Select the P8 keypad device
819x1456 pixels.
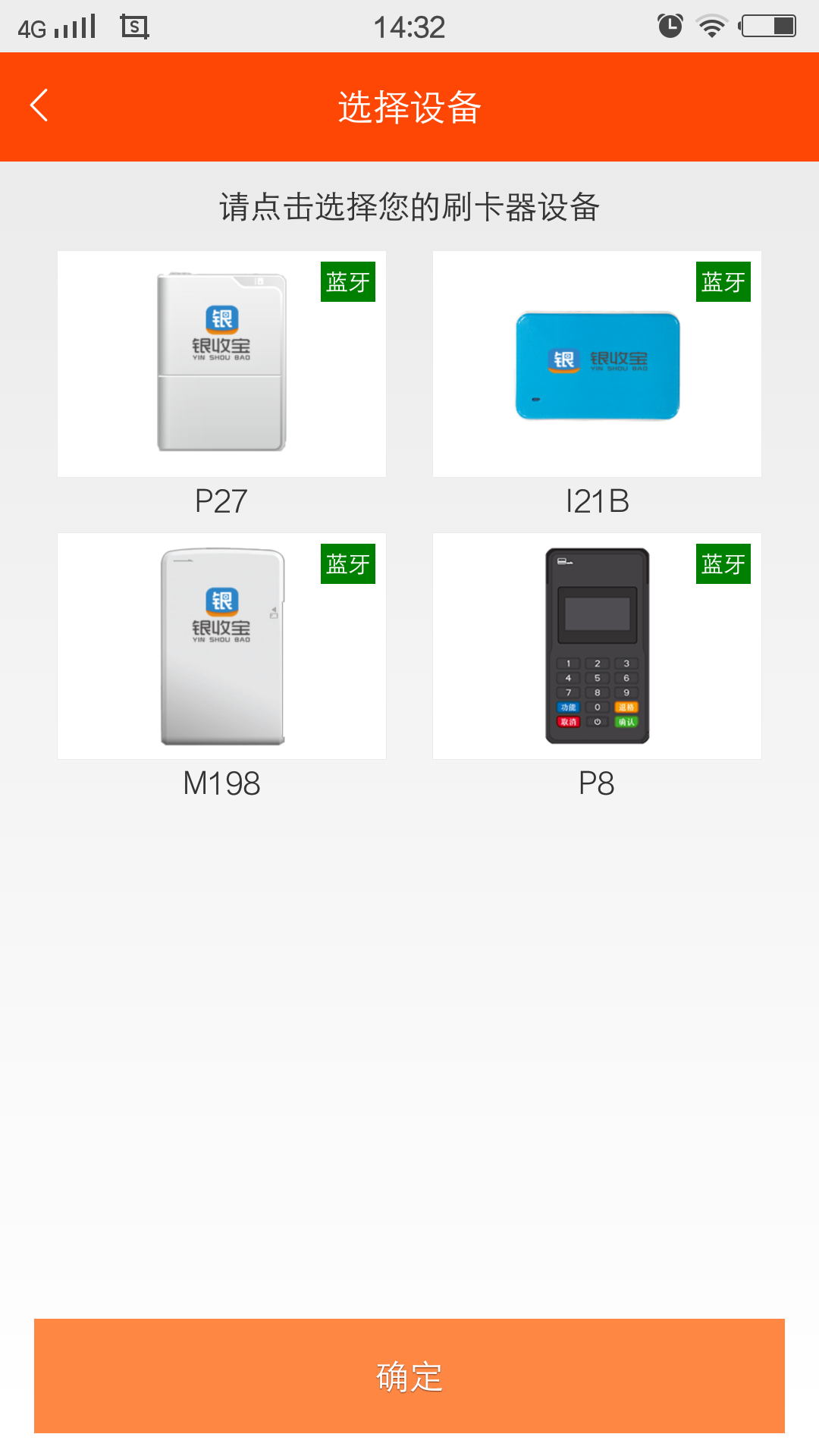point(597,646)
